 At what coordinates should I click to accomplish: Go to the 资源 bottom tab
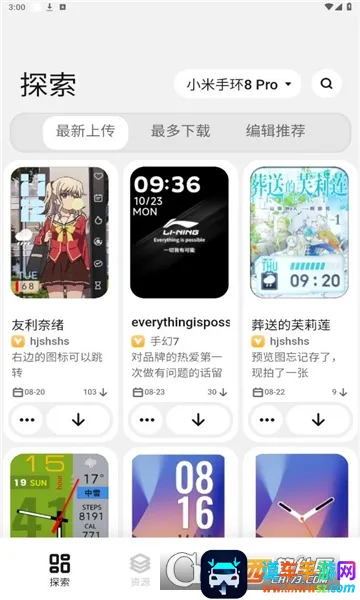[140, 569]
